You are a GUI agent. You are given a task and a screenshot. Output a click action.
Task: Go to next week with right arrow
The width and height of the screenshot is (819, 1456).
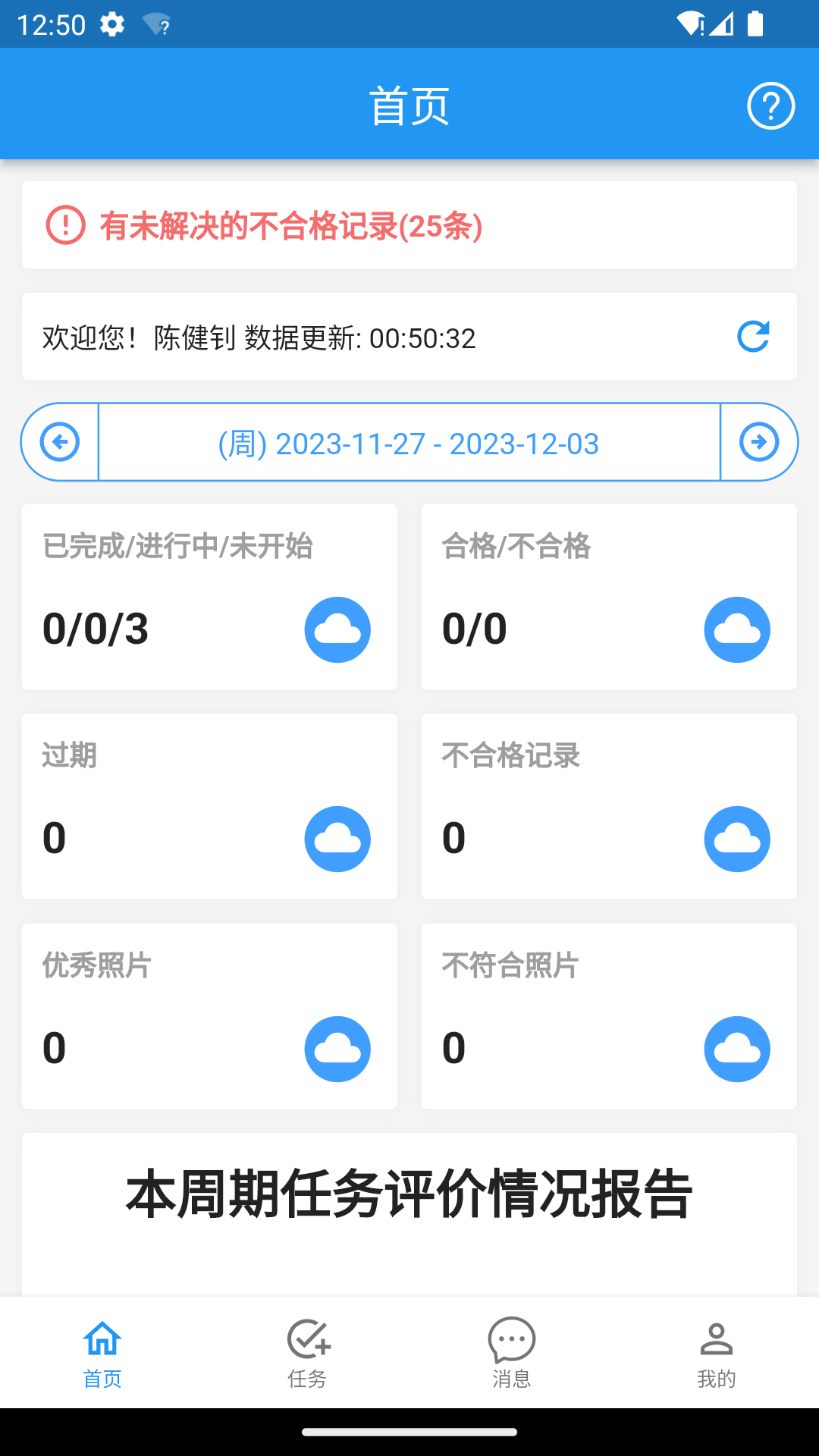(760, 442)
